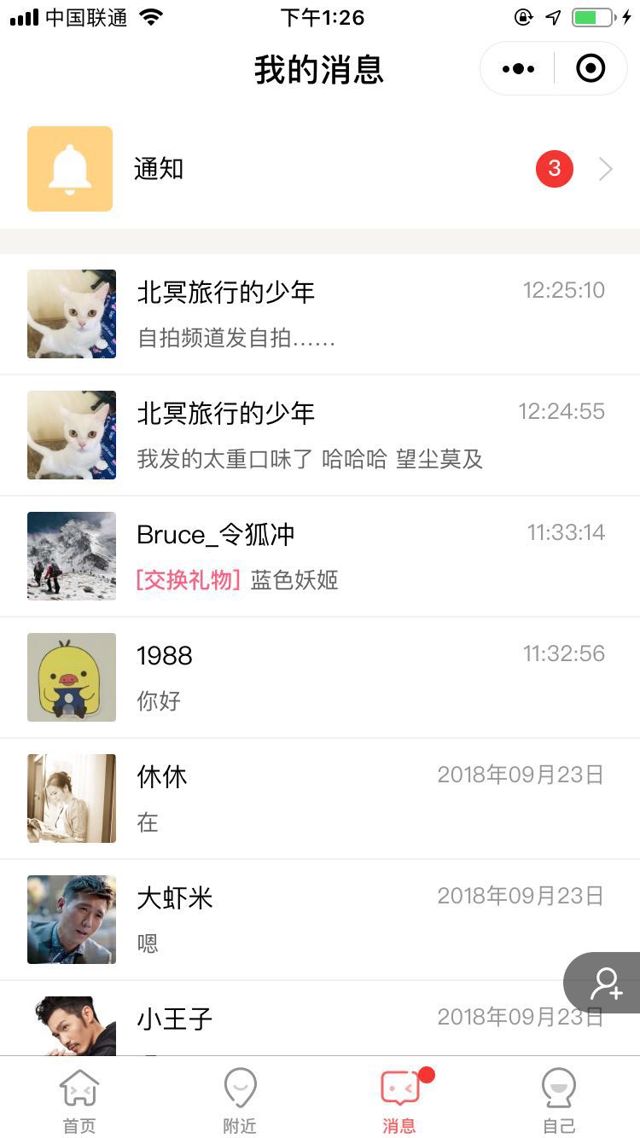Open the chat with 大虾米

point(320,919)
